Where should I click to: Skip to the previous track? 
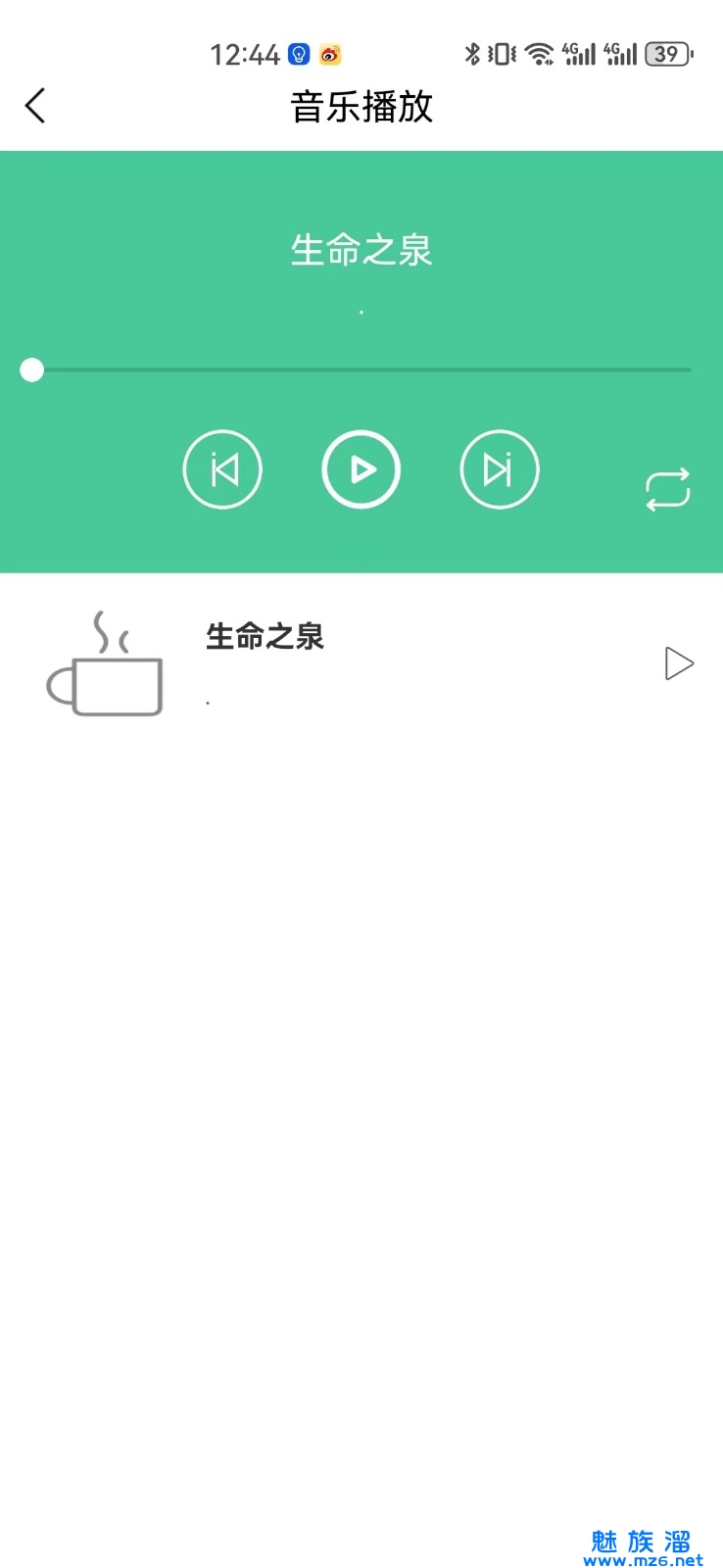tap(222, 470)
